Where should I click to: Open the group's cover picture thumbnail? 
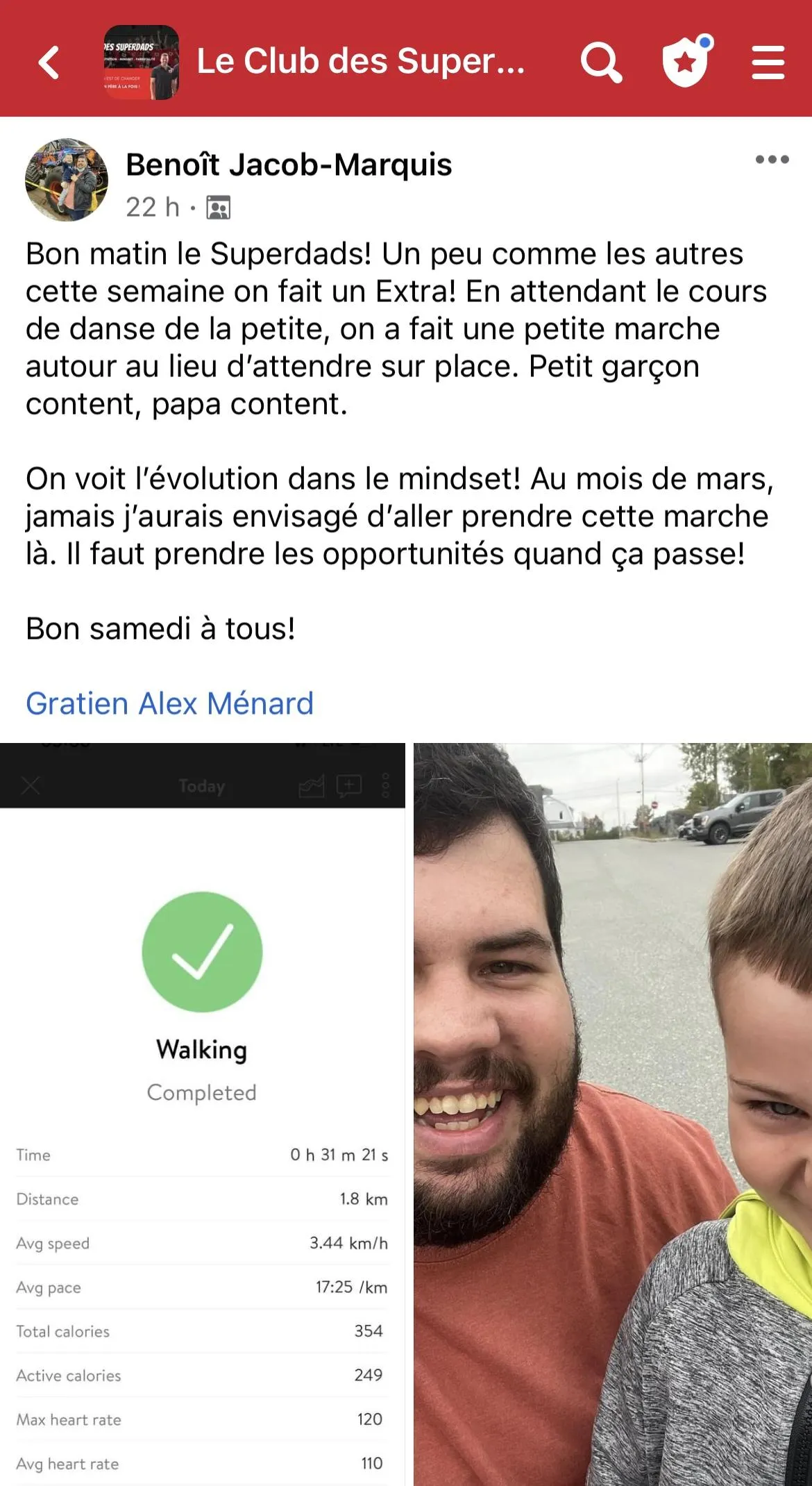point(142,62)
